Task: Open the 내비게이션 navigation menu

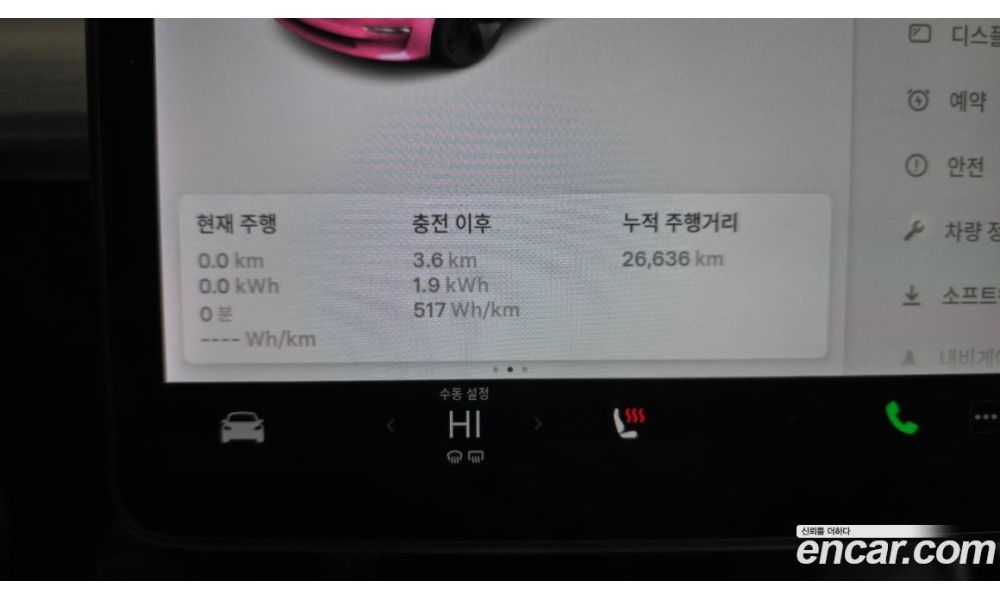Action: pyautogui.click(x=955, y=357)
